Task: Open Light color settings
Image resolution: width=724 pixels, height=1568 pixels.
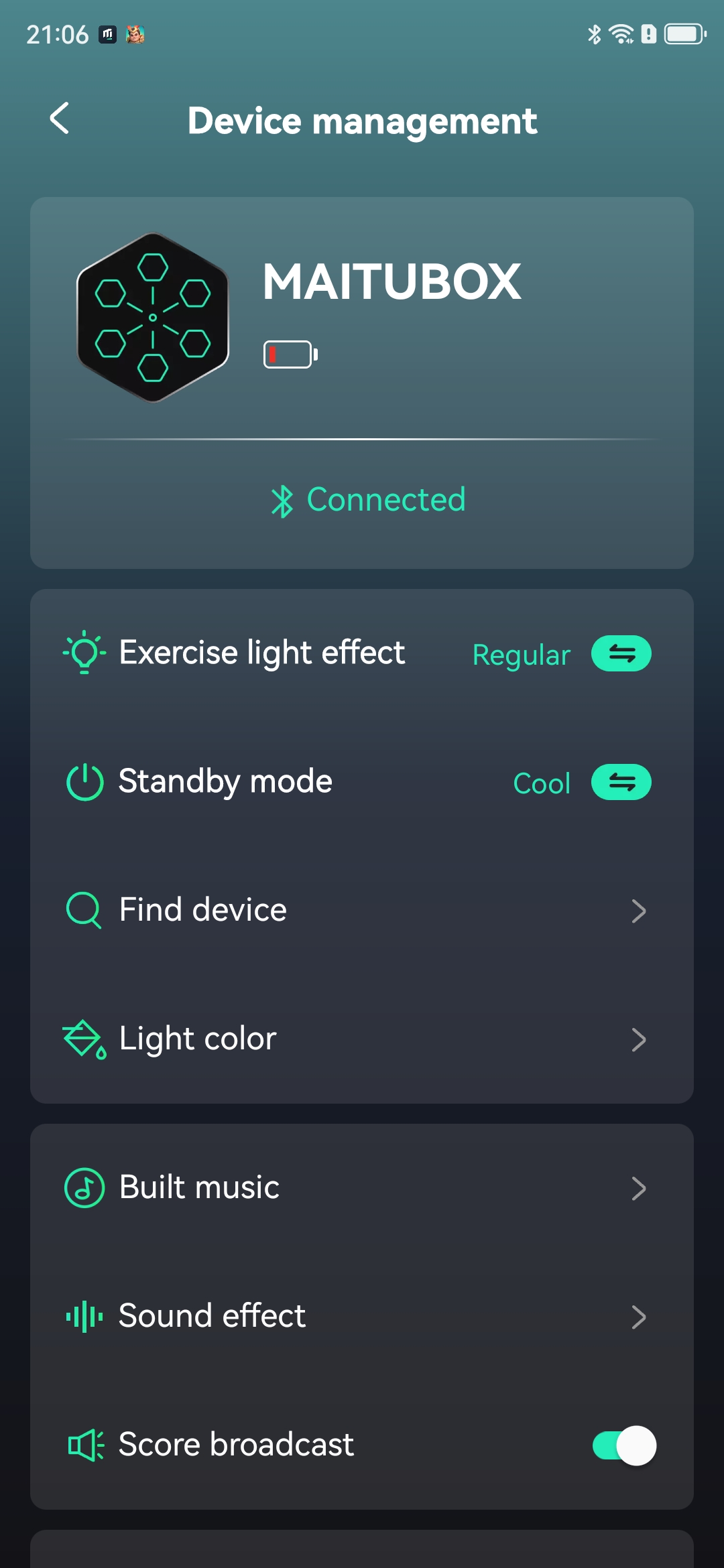Action: click(x=362, y=1039)
